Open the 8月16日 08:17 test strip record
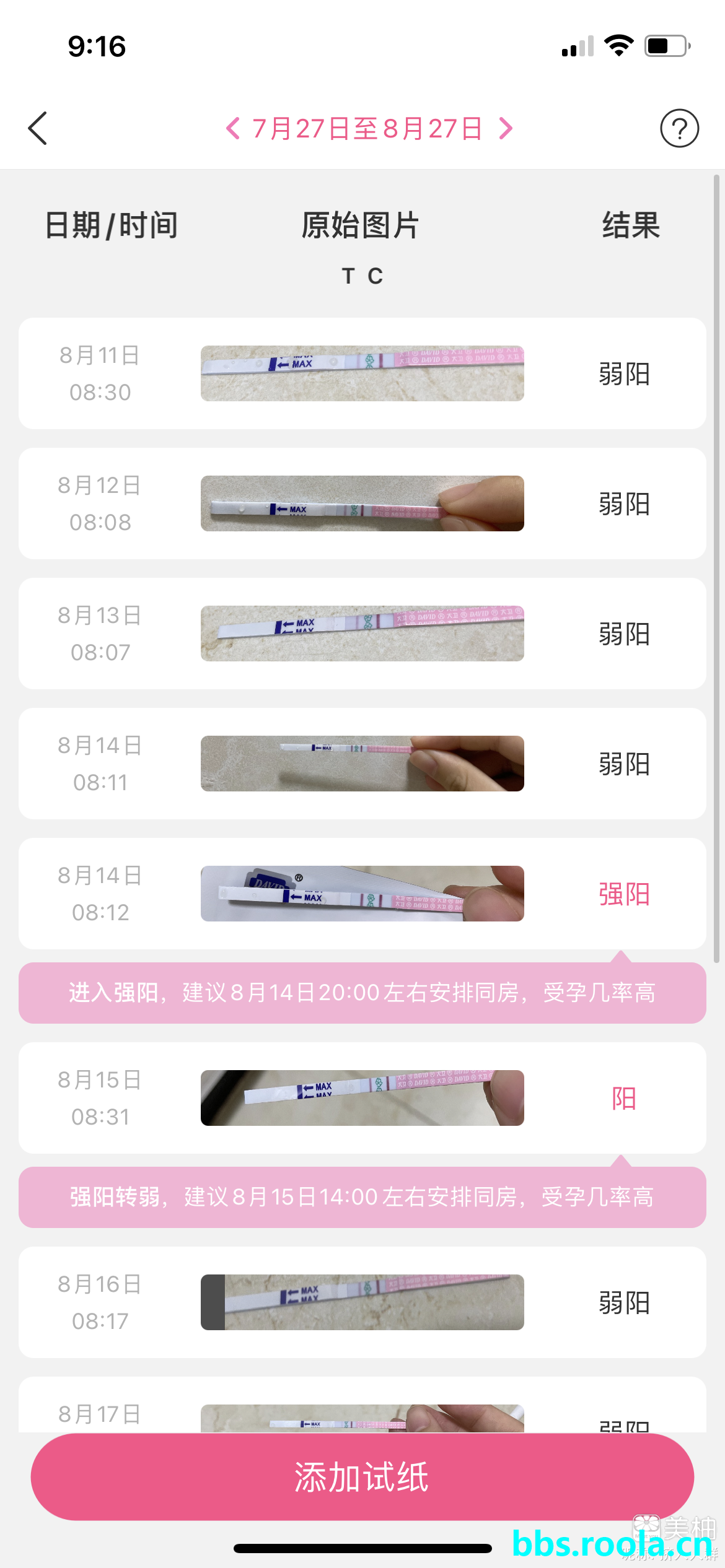Viewport: 725px width, 1568px height. pyautogui.click(x=362, y=1302)
